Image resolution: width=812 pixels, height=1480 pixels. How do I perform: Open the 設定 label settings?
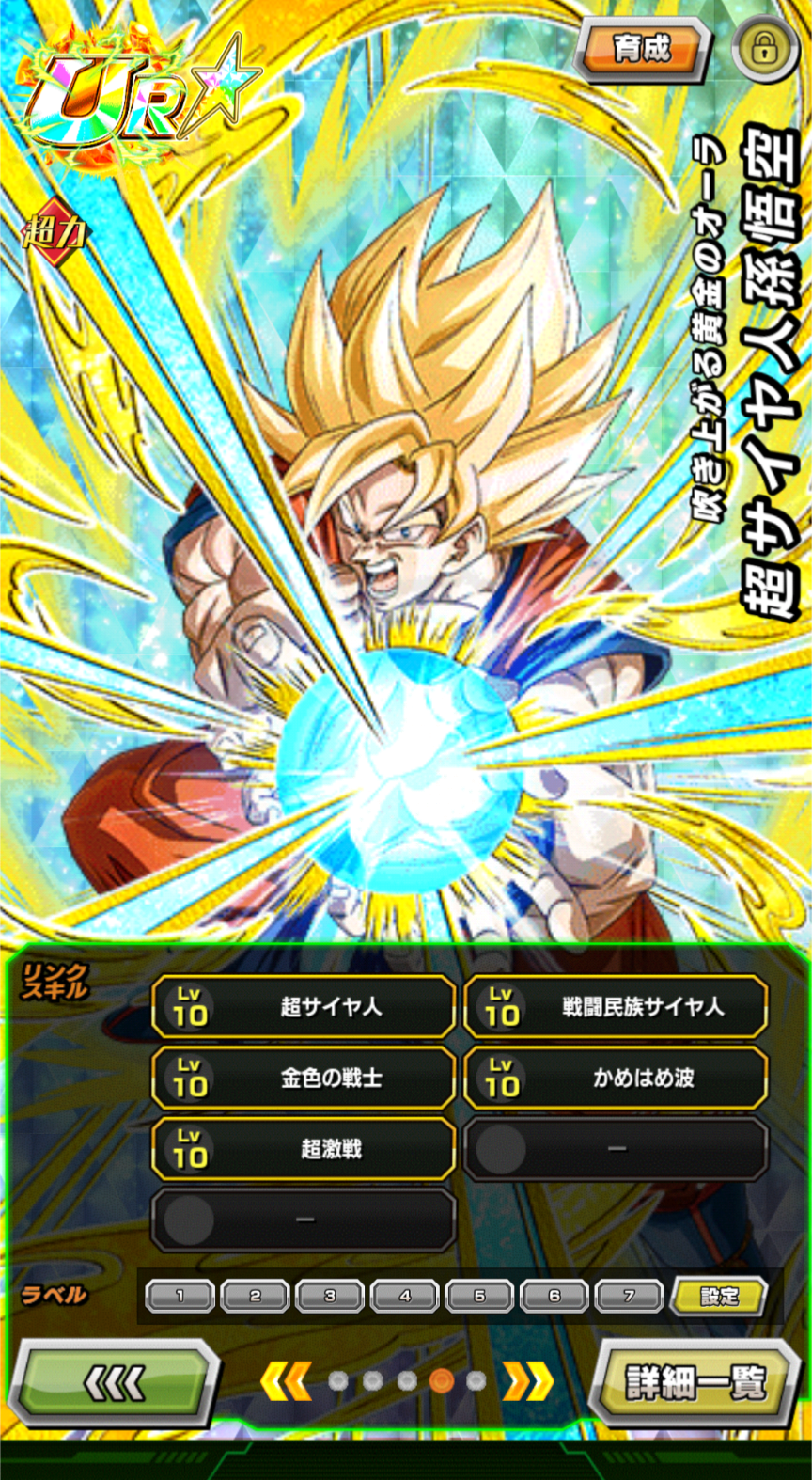(x=719, y=1296)
